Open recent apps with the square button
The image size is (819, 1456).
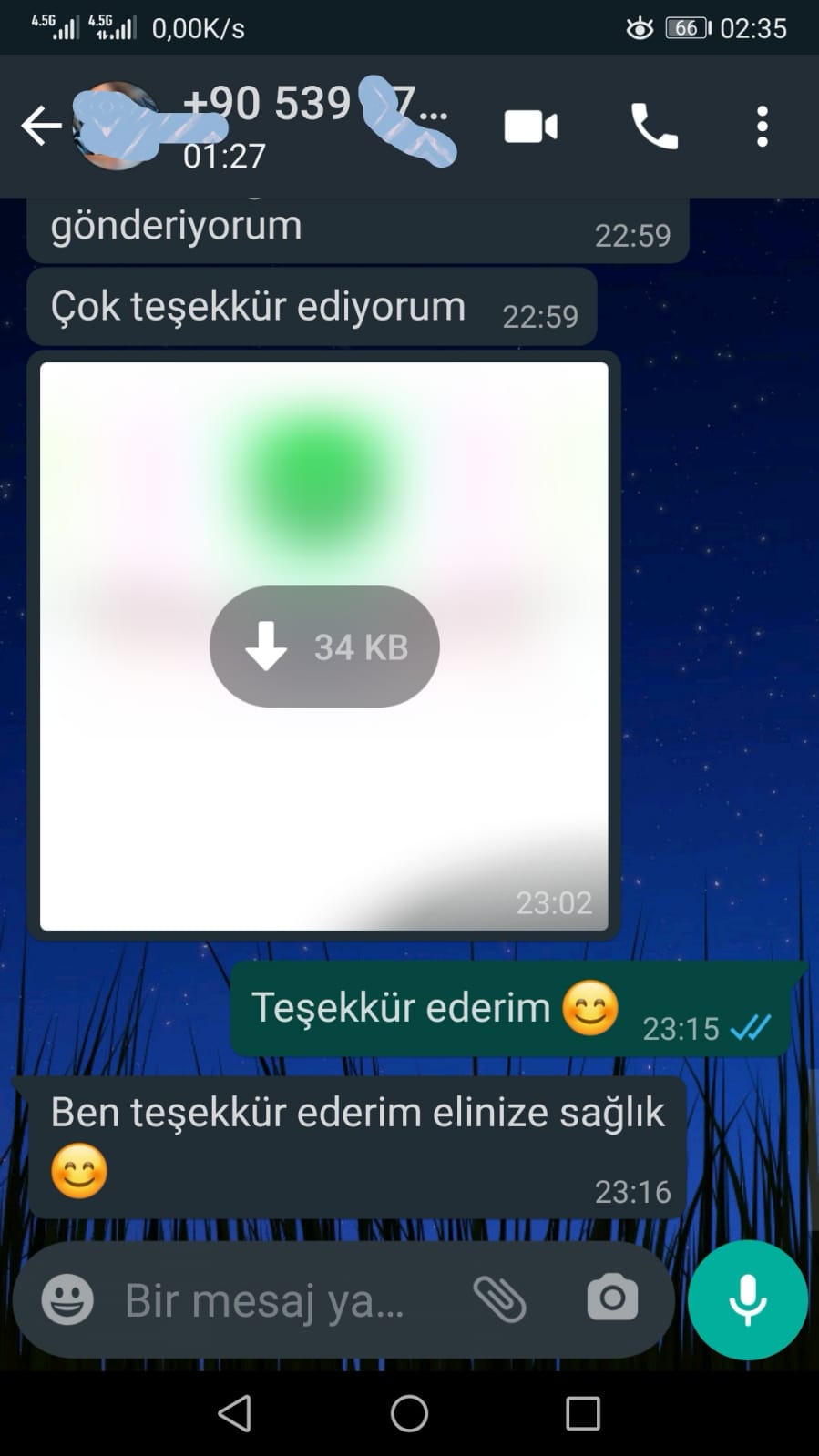point(583,1414)
